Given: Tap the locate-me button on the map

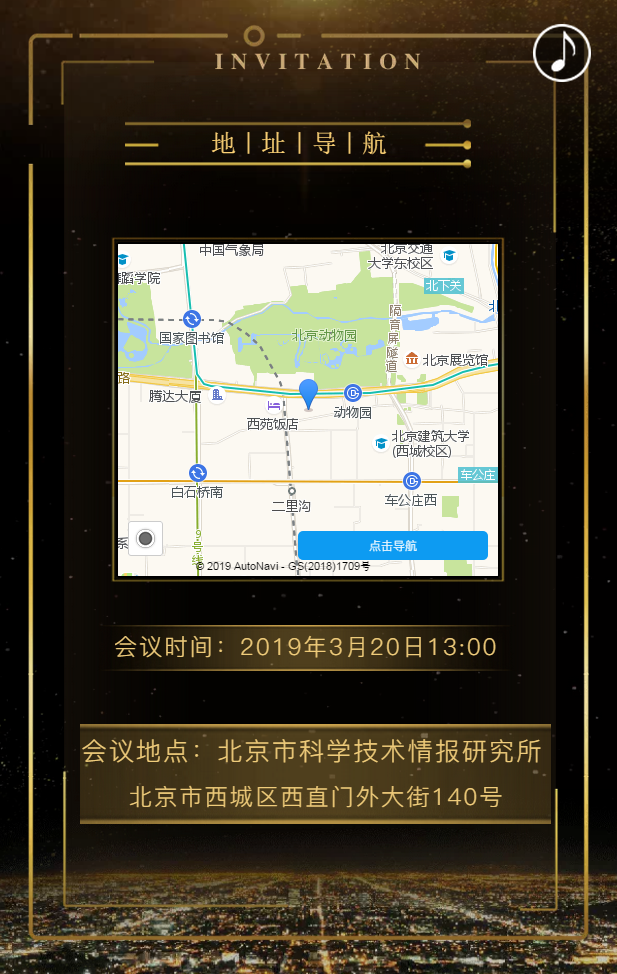Looking at the screenshot, I should point(145,539).
